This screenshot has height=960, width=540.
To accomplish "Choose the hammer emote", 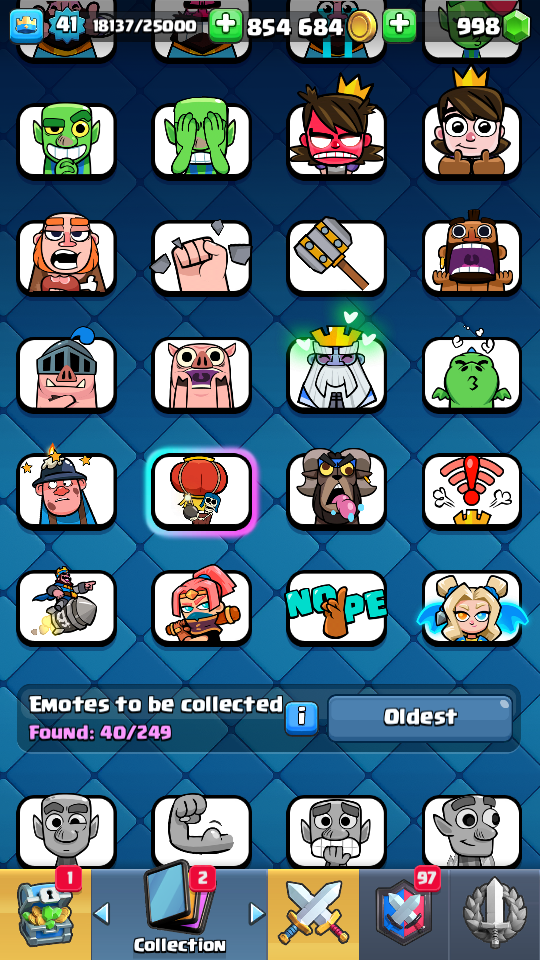I will point(337,258).
